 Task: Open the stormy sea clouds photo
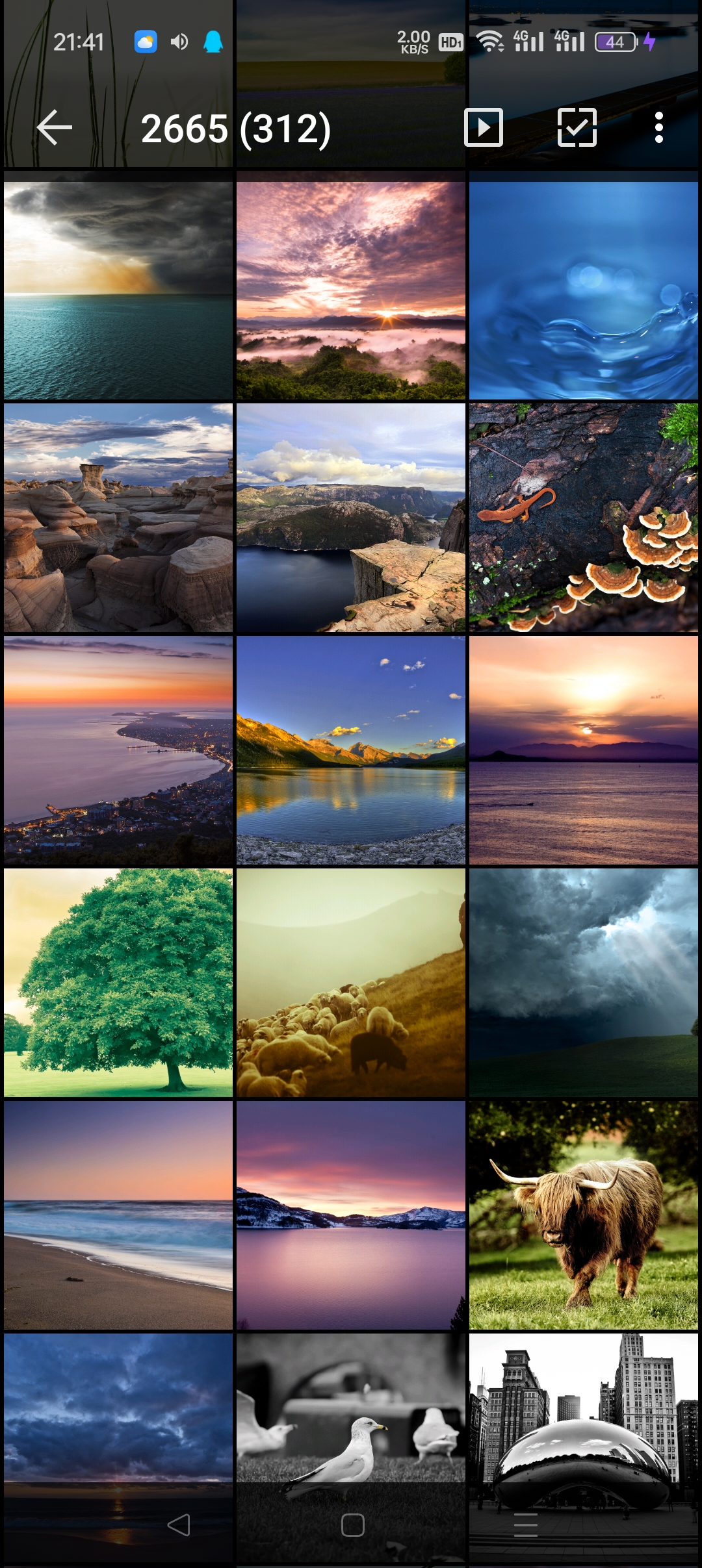click(118, 290)
